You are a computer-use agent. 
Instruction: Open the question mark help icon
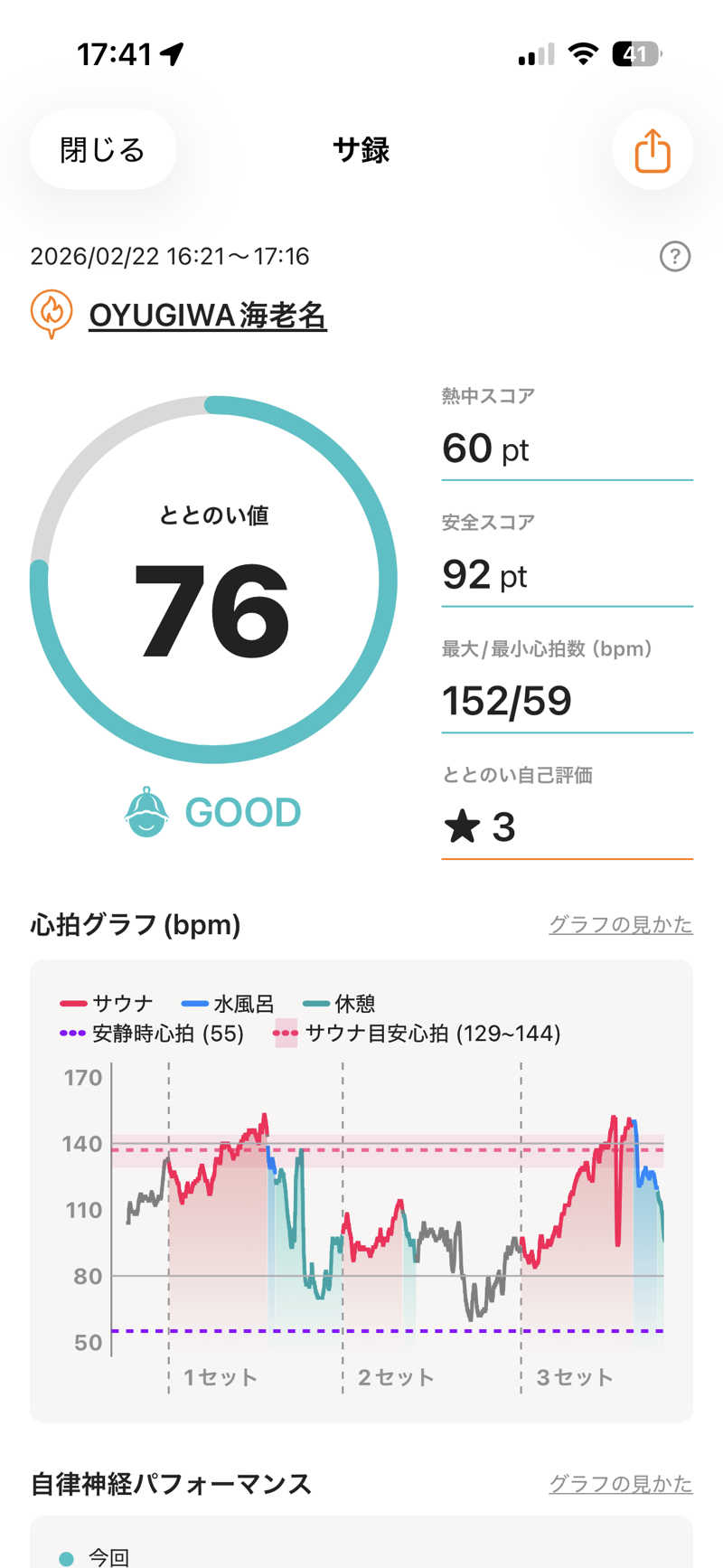click(x=674, y=257)
